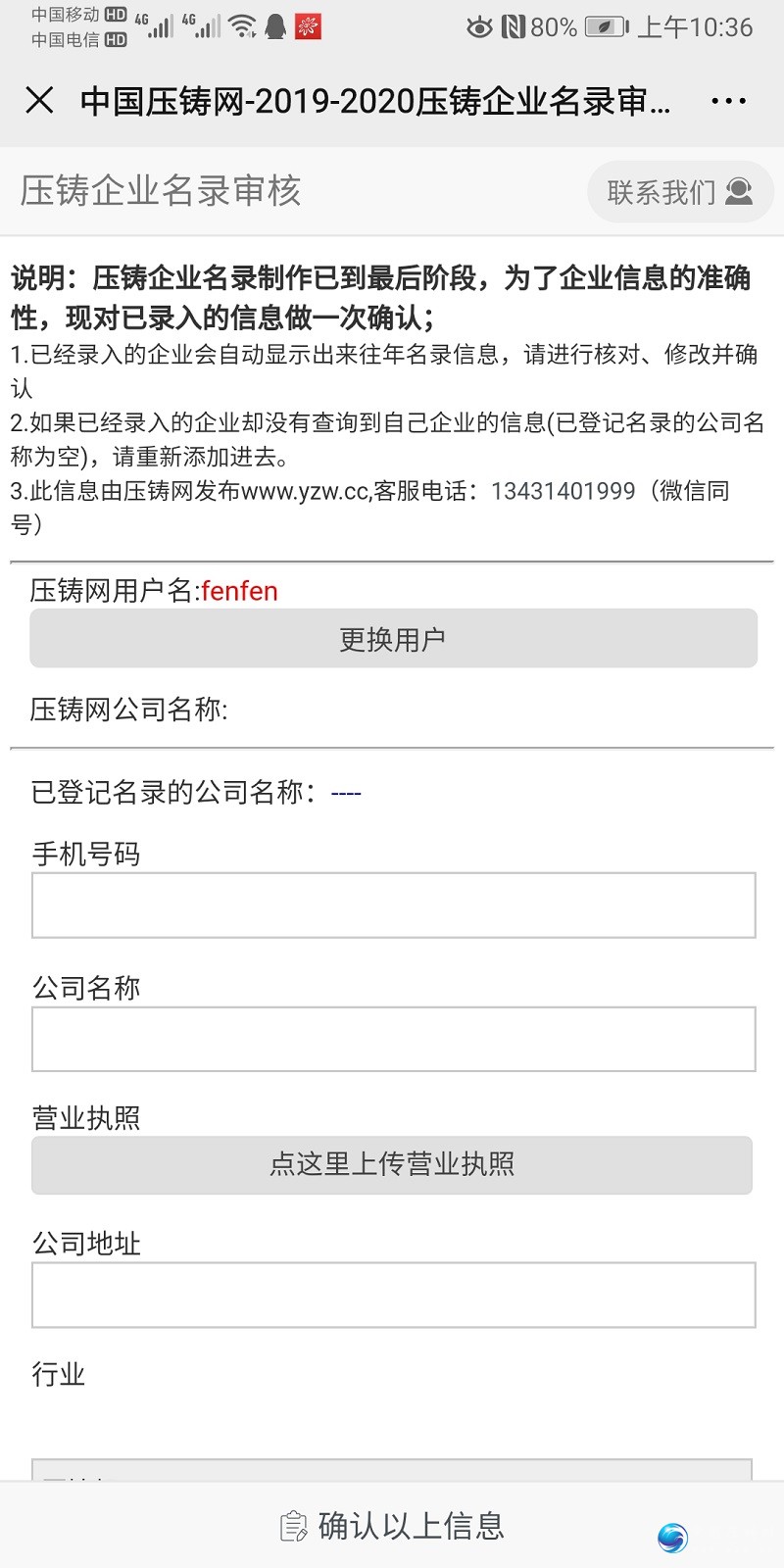Focus the 手机号码 input field
The height and width of the screenshot is (1568, 784).
393,905
